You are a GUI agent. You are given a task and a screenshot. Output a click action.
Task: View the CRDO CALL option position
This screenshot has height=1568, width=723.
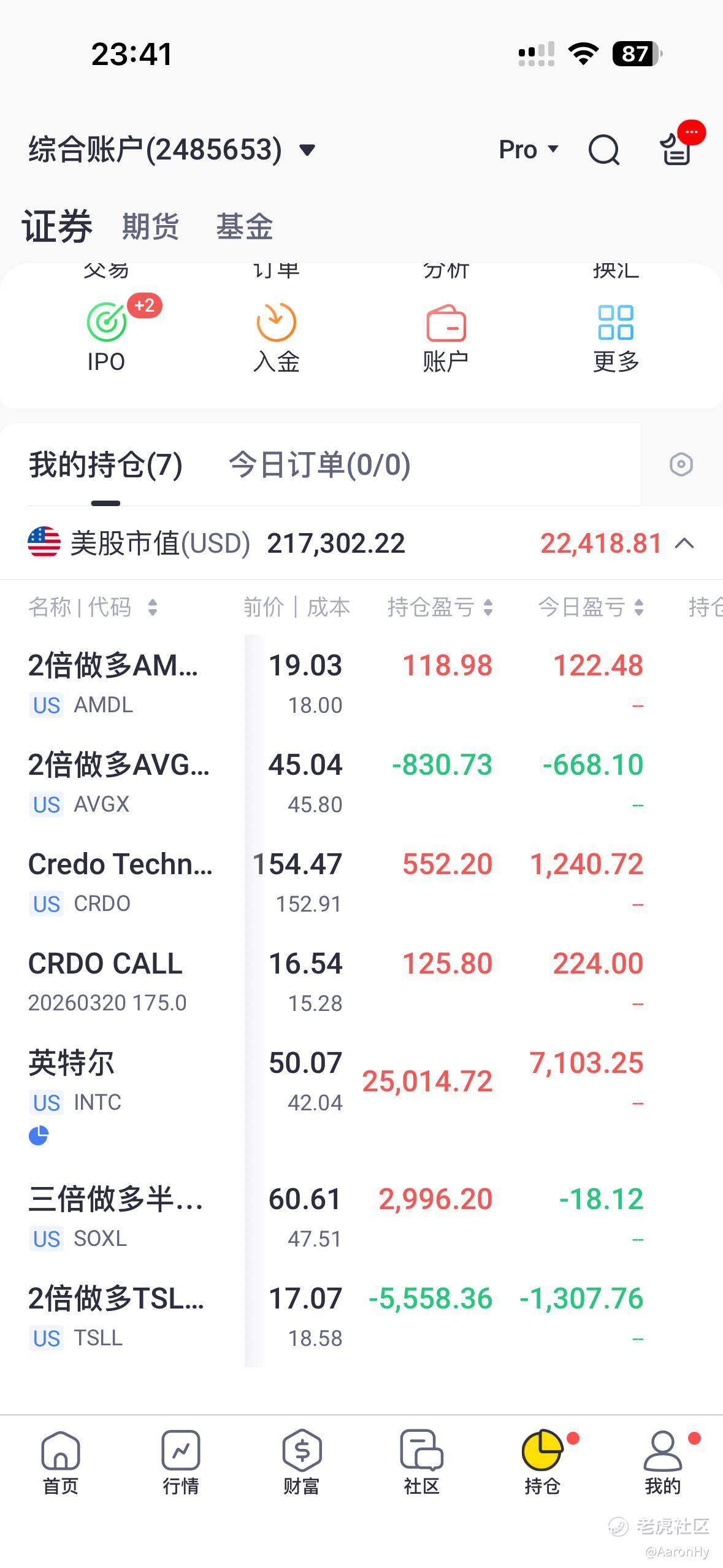coord(123,982)
